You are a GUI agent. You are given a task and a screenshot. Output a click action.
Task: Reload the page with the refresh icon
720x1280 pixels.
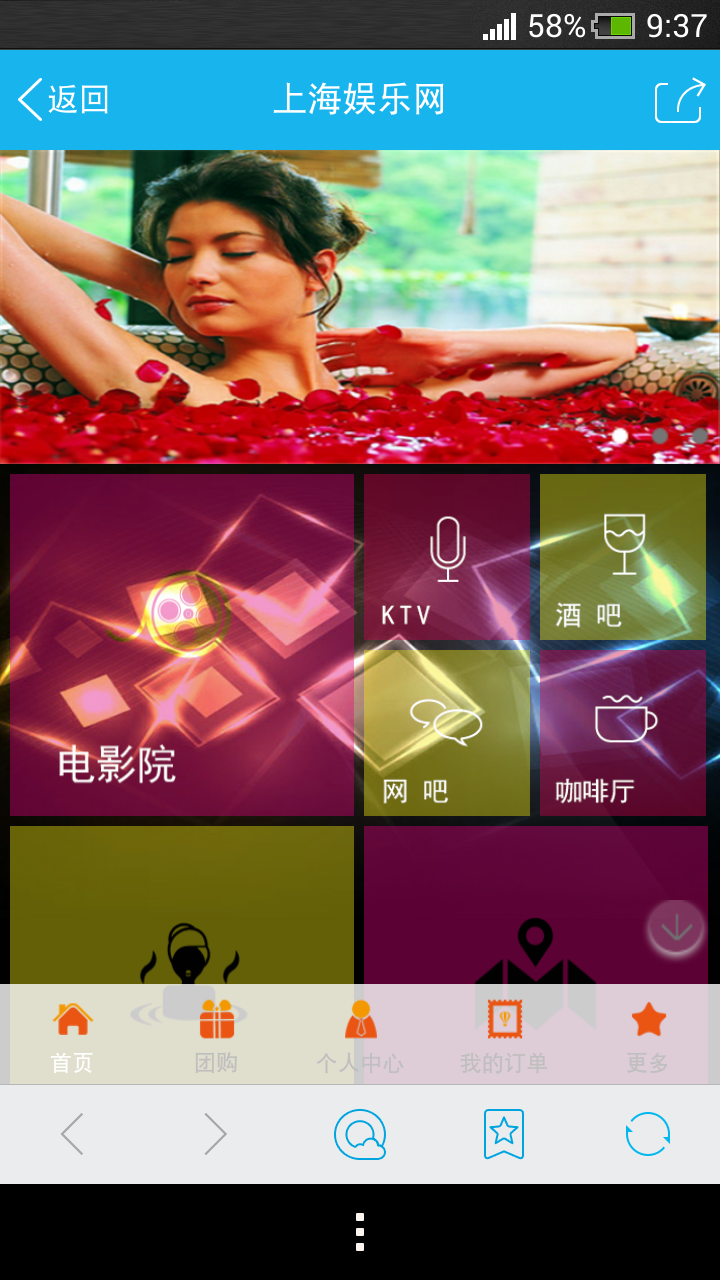coord(648,1135)
